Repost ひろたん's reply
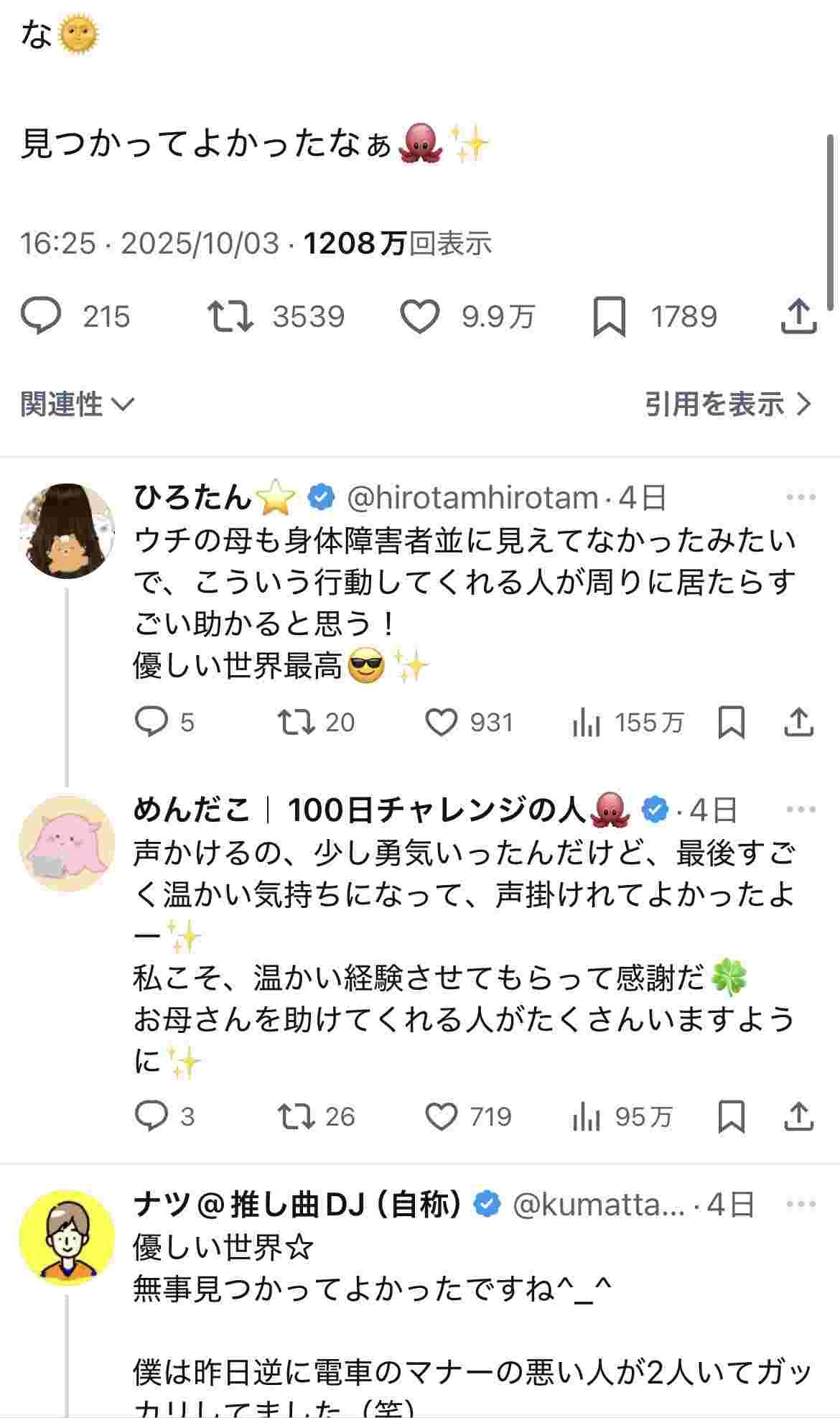Image resolution: width=840 pixels, height=1418 pixels. (297, 723)
